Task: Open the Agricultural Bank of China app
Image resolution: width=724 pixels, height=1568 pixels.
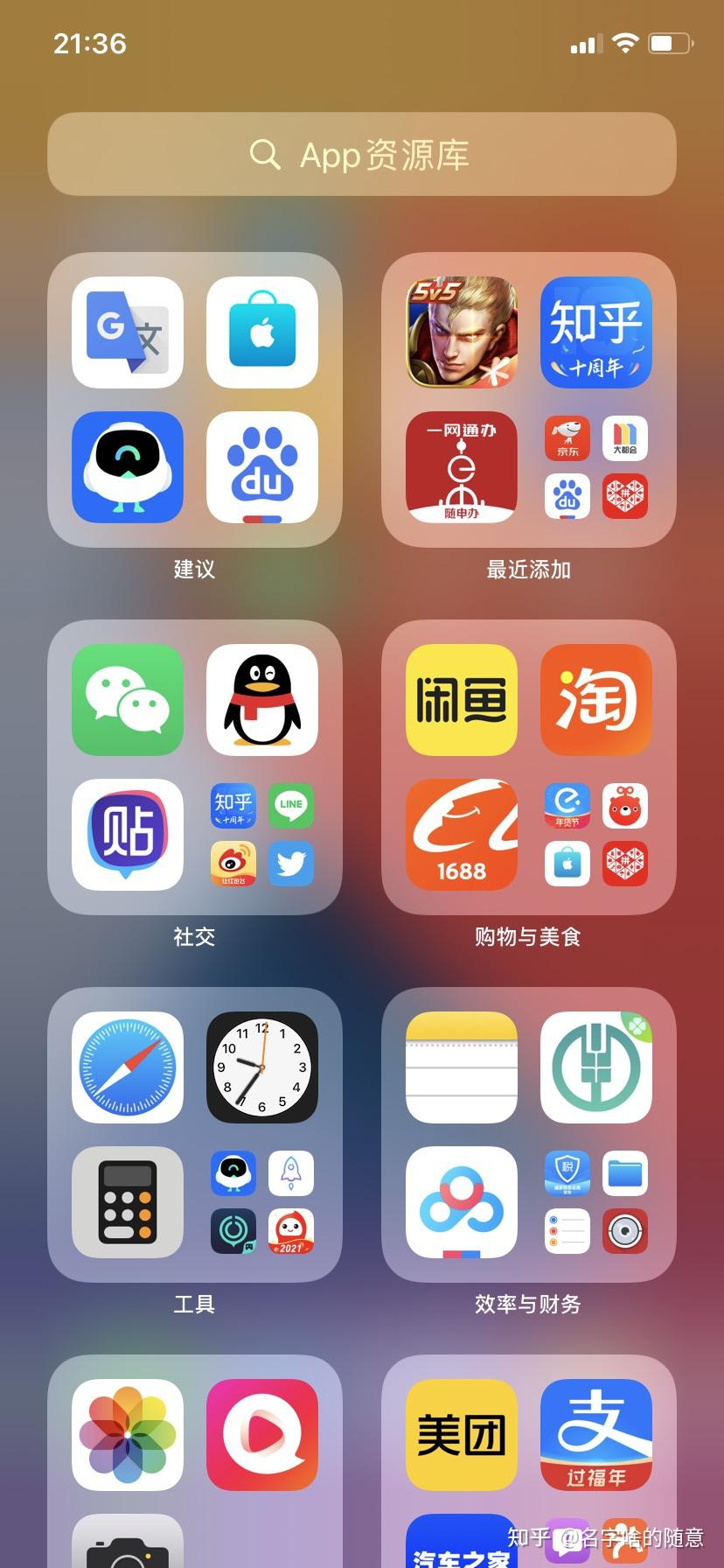Action: tap(595, 1067)
